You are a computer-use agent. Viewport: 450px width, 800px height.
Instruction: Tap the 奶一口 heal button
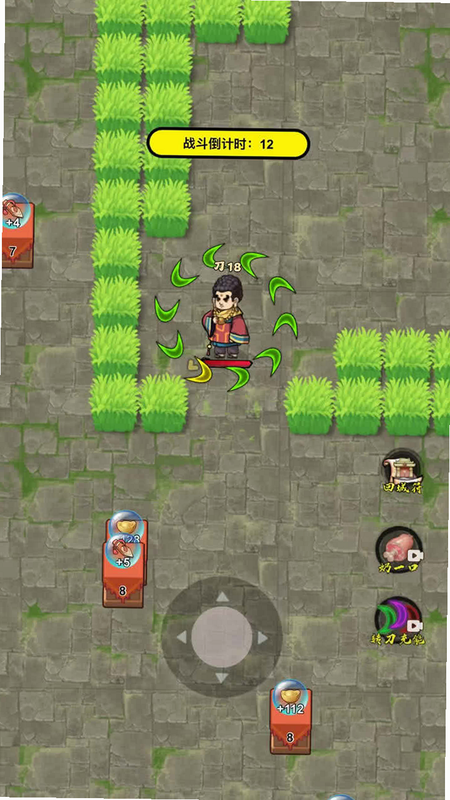coord(400,551)
